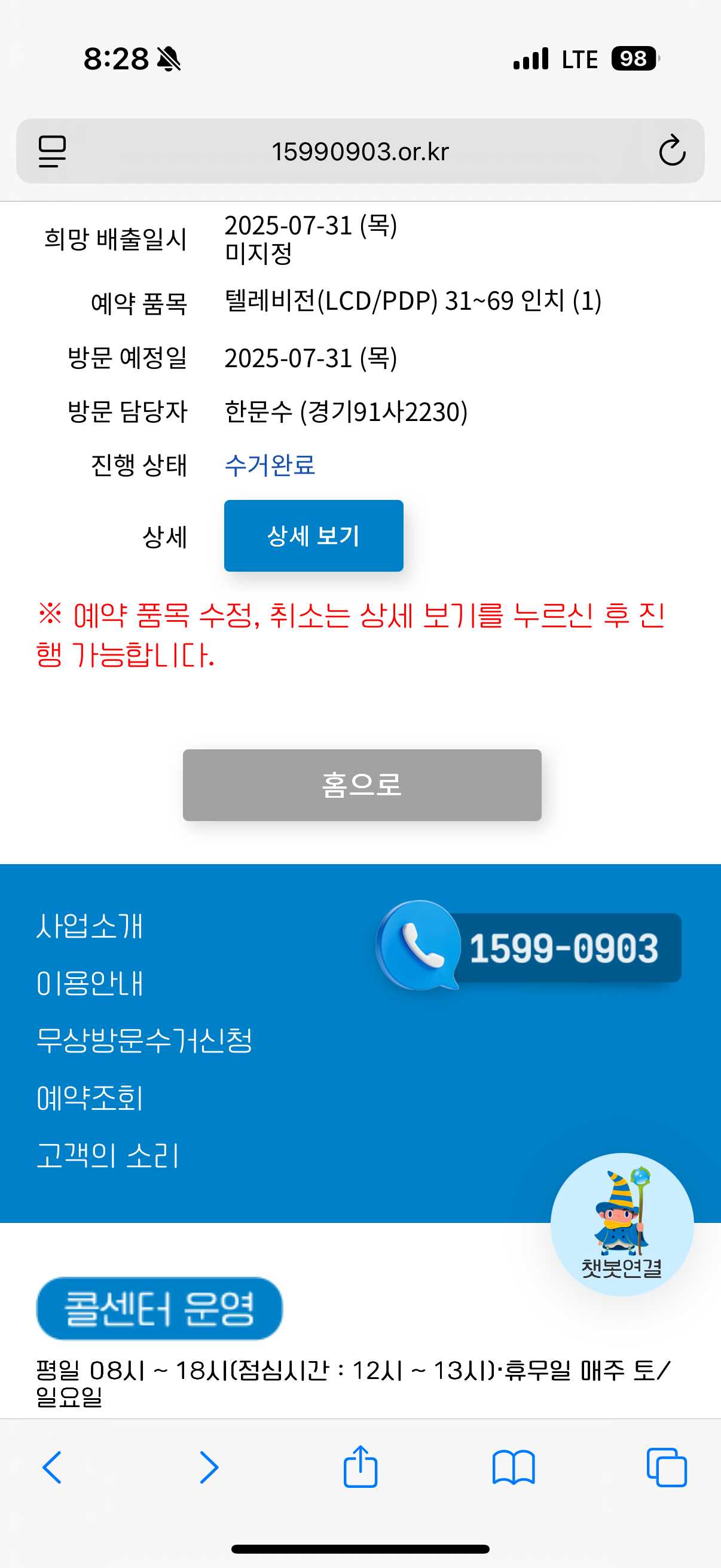The image size is (721, 1568).
Task: Open the 고객의 소리 footer link
Action: tap(108, 1155)
